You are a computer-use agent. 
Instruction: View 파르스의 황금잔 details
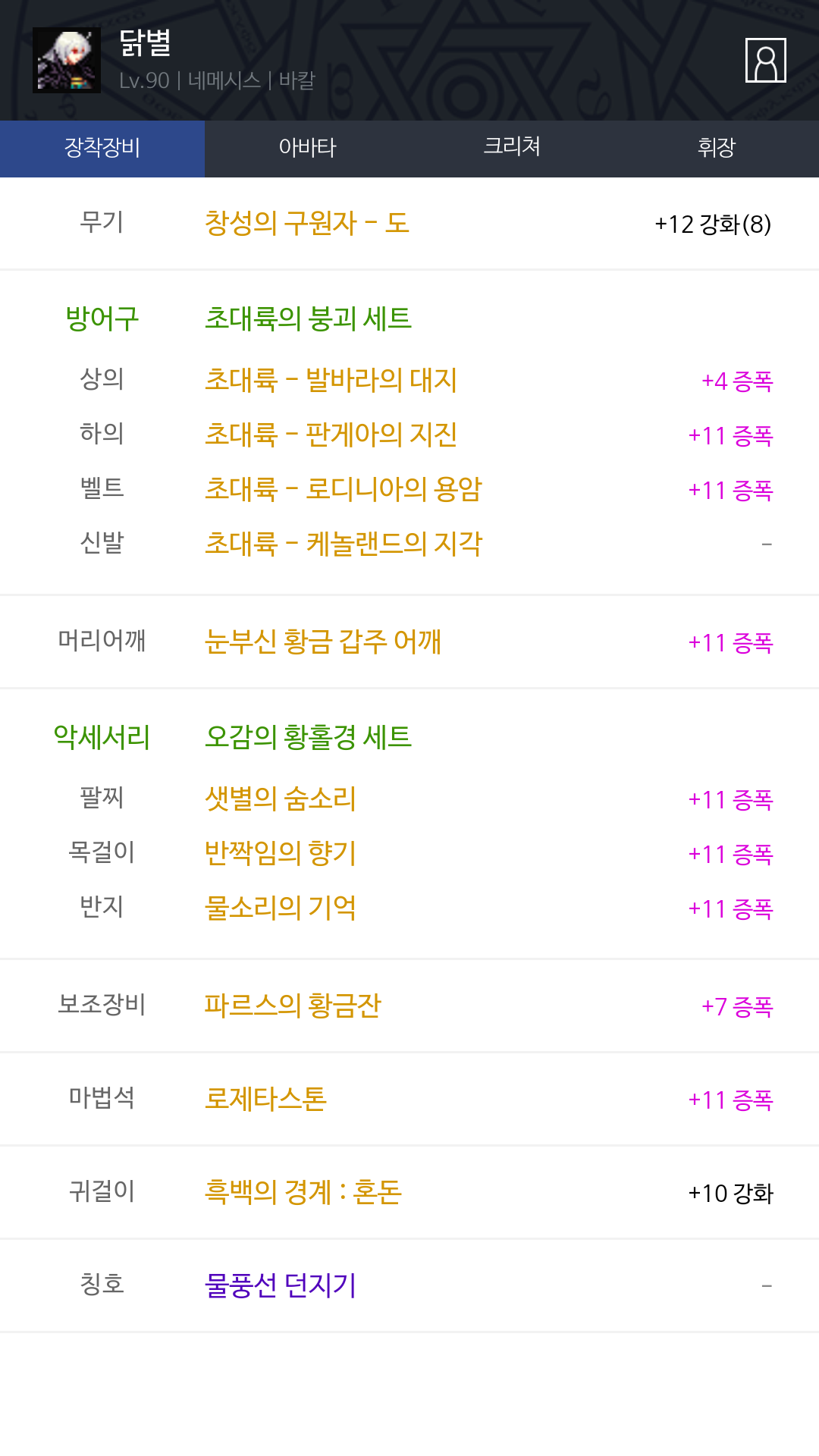293,1006
